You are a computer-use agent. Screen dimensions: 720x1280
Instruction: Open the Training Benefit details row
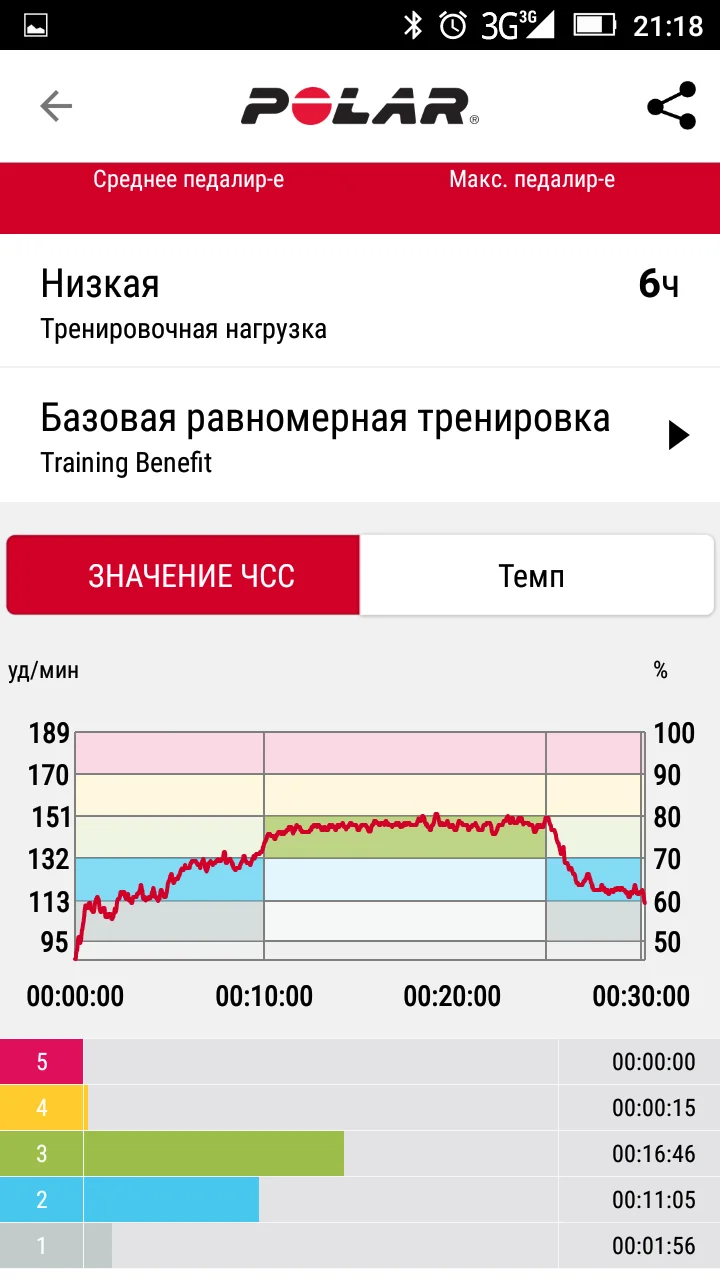[360, 436]
